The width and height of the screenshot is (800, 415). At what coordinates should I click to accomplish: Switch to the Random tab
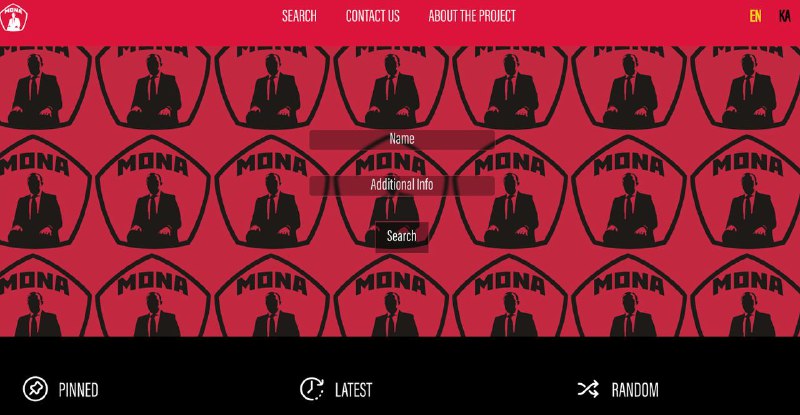(x=618, y=389)
